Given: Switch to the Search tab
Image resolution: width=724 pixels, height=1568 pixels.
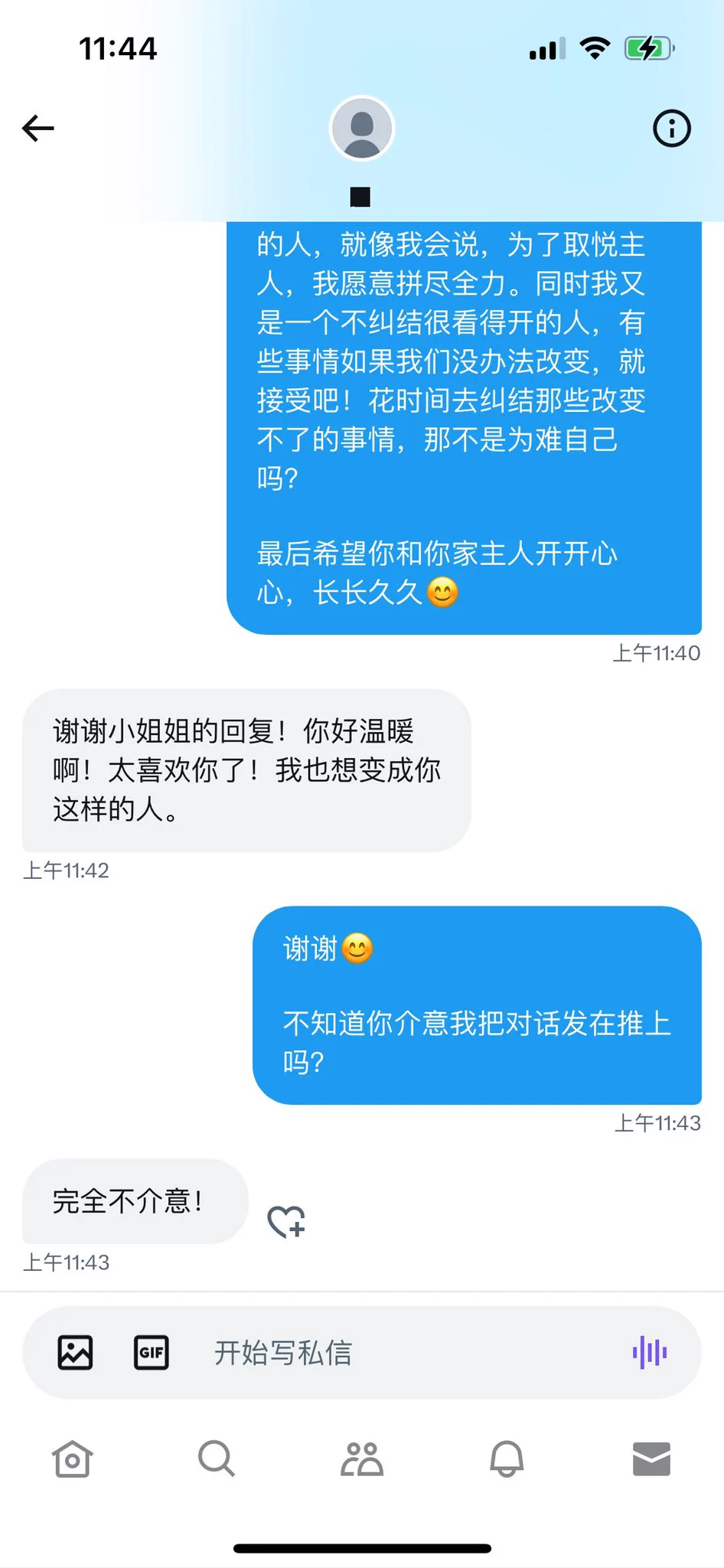Looking at the screenshot, I should click(217, 1459).
